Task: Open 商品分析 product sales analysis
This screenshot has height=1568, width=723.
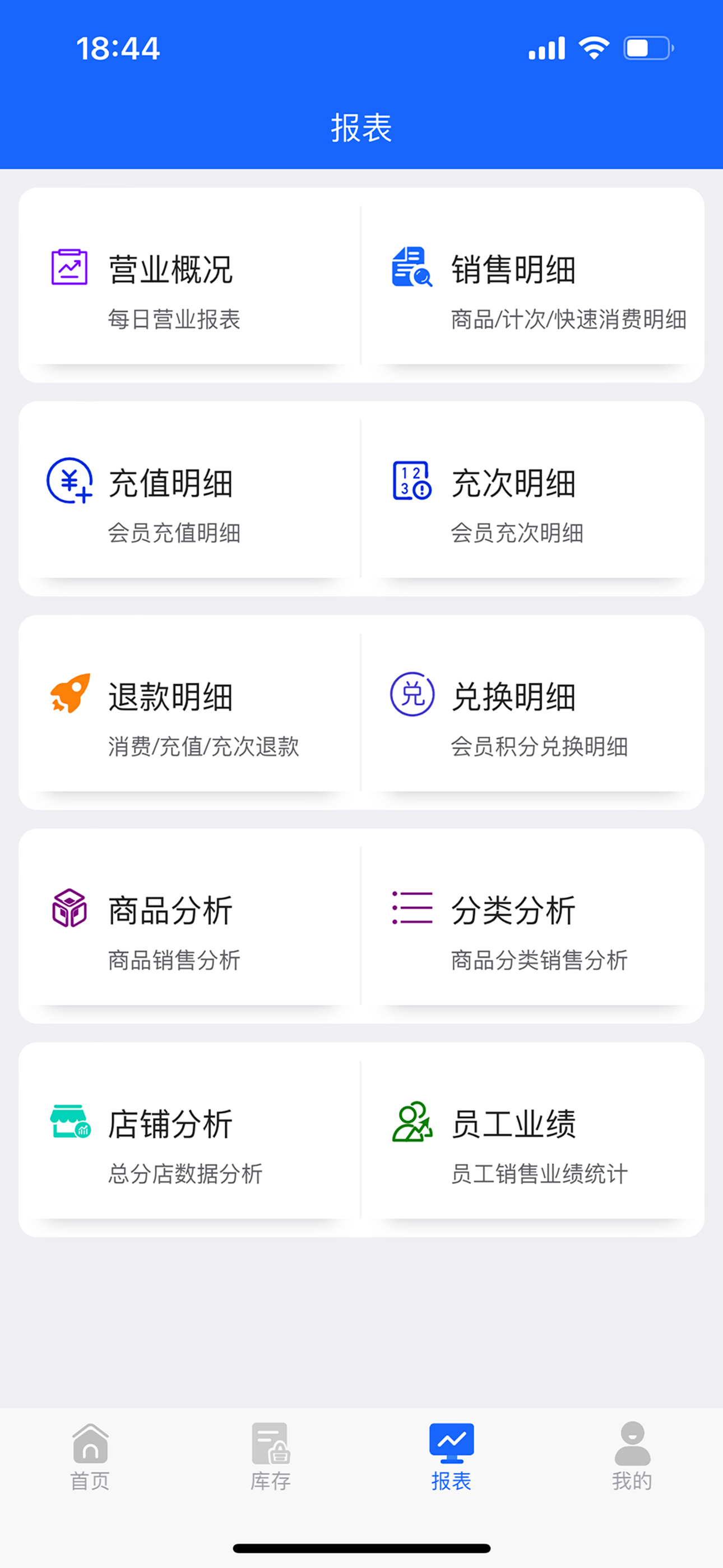Action: tap(190, 926)
